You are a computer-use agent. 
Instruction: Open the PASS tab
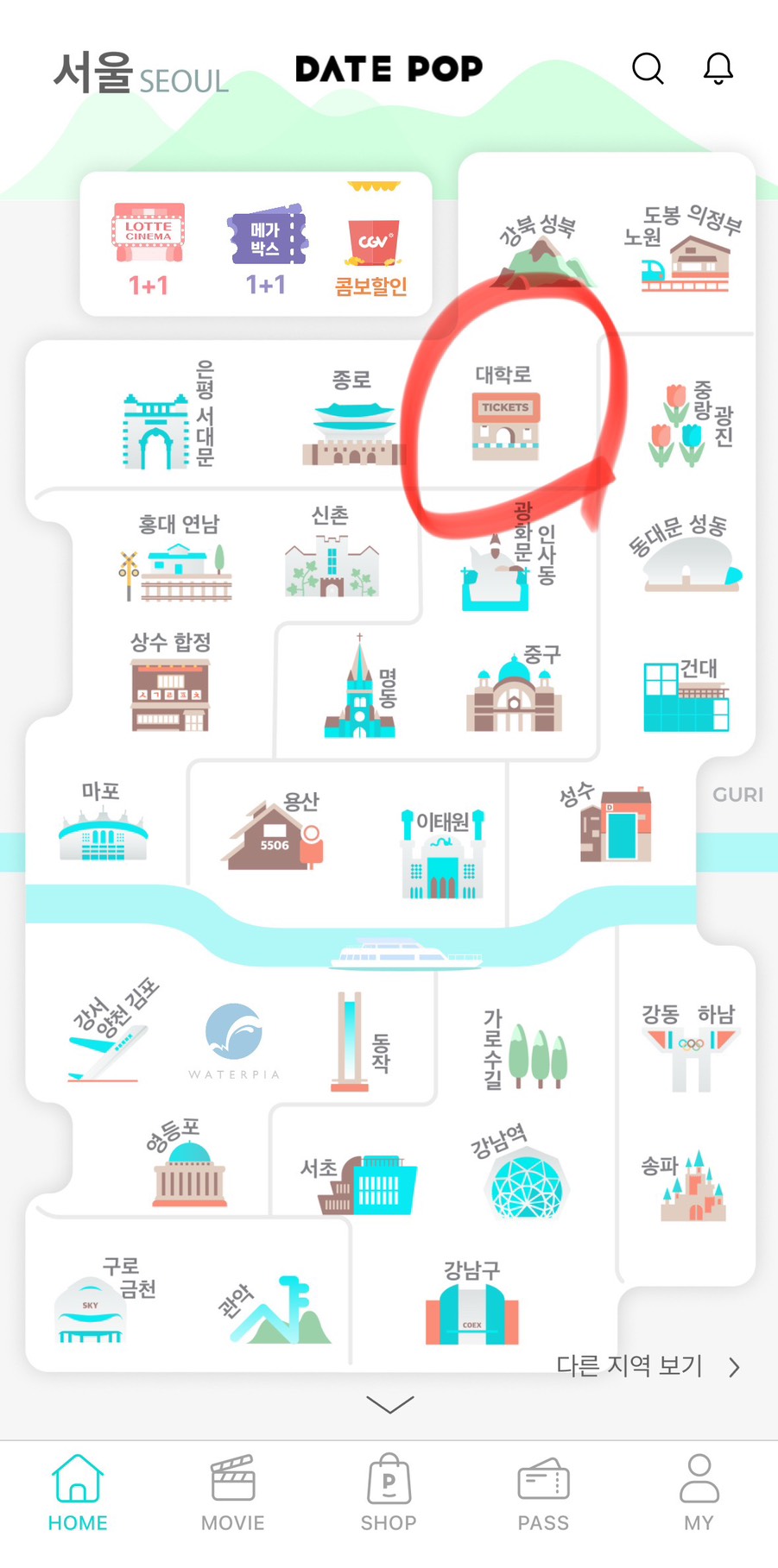coord(543,1493)
